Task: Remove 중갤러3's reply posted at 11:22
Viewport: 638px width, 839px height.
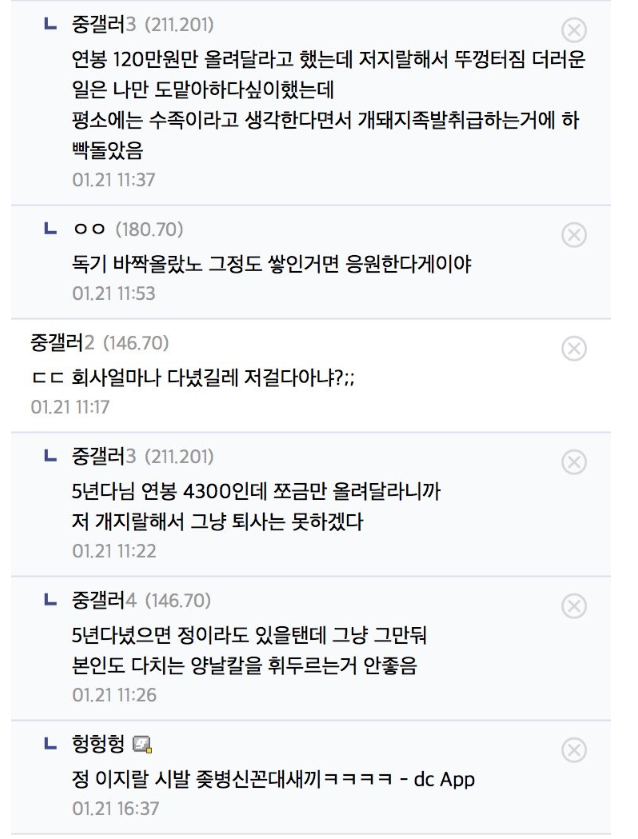Action: [x=576, y=461]
